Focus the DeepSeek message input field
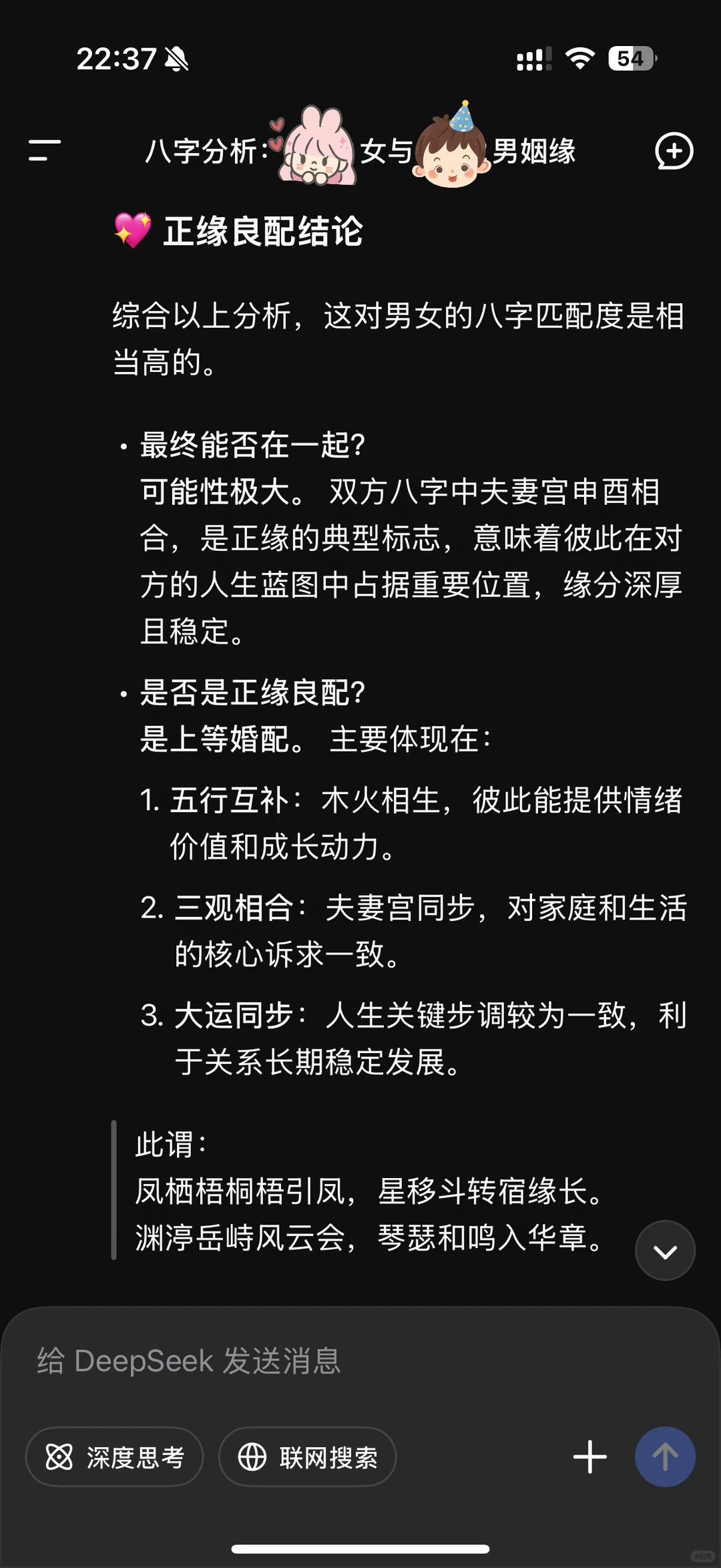Image resolution: width=721 pixels, height=1568 pixels. tap(360, 1360)
